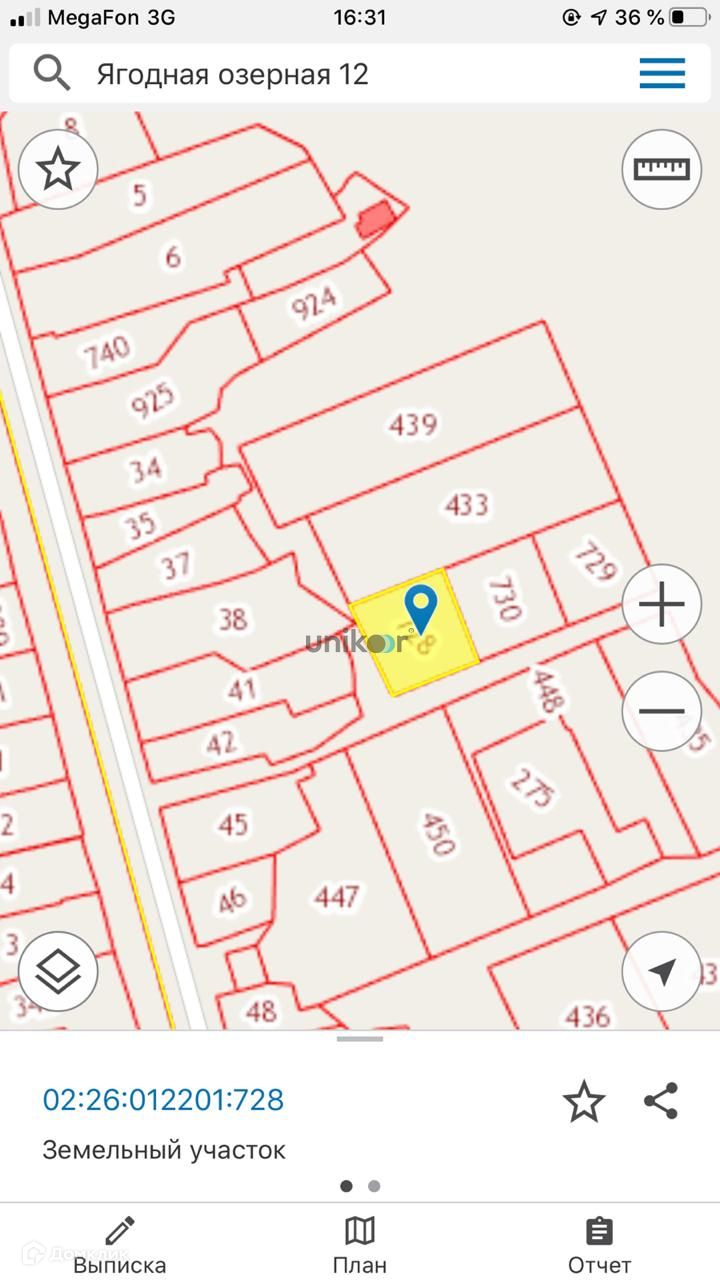Share this land plot
Viewport: 720px width, 1280px height.
click(661, 1101)
